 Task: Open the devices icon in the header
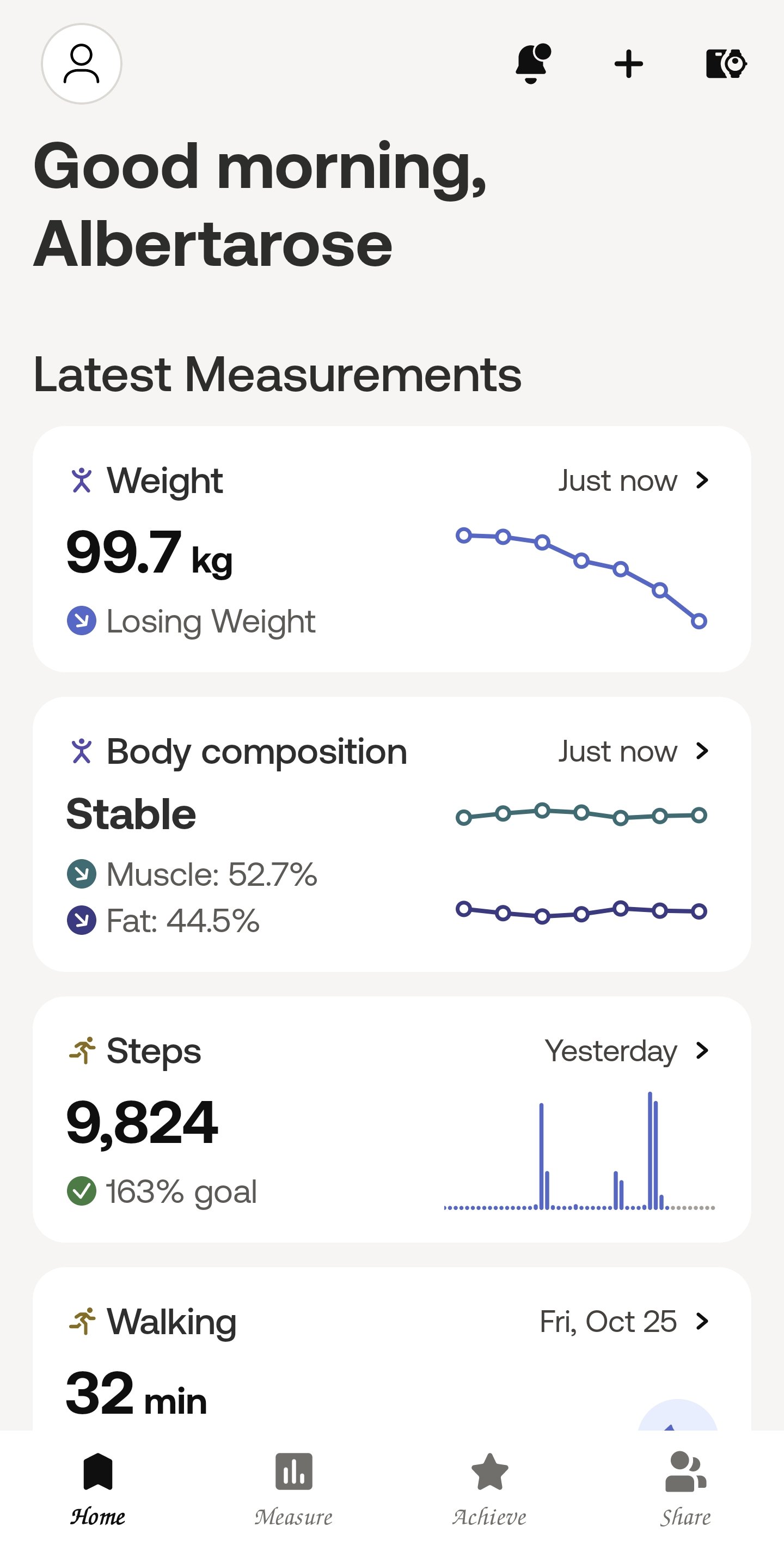pos(726,64)
